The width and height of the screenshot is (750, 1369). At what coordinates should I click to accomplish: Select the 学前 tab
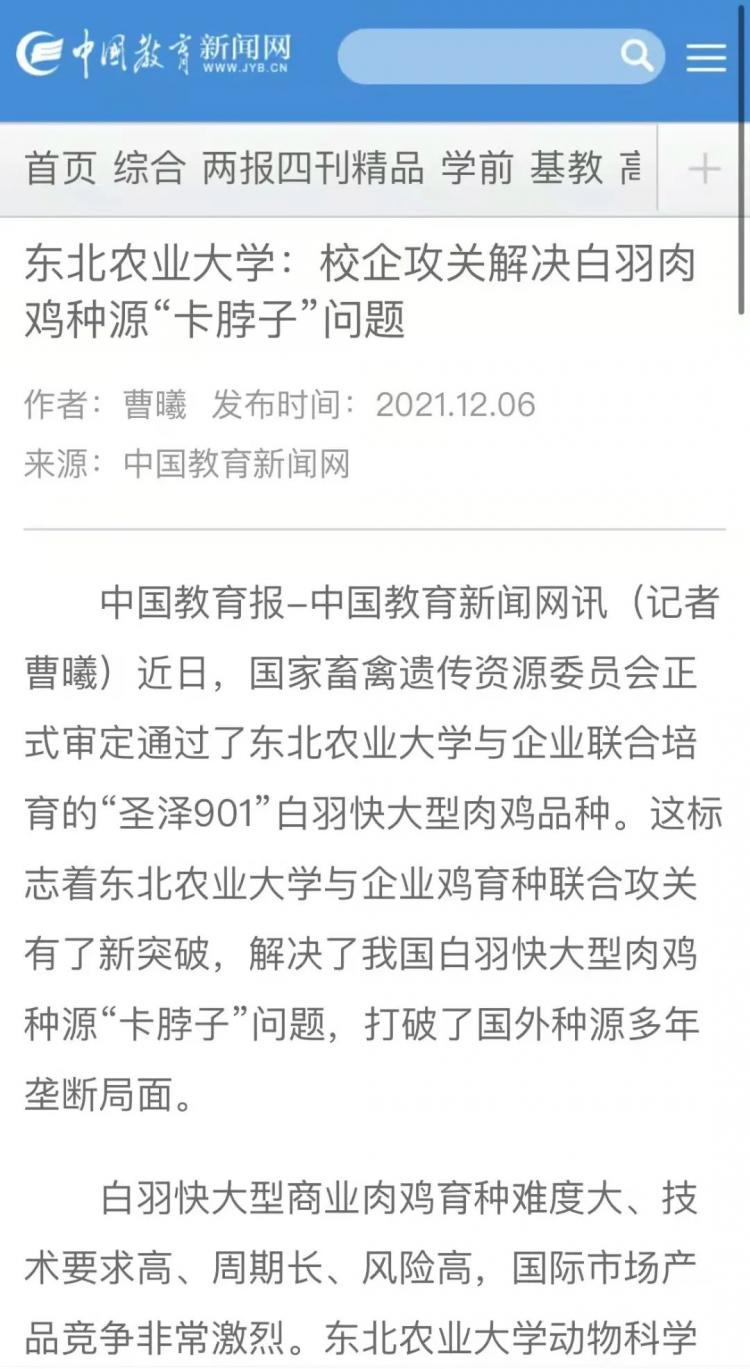click(x=477, y=168)
